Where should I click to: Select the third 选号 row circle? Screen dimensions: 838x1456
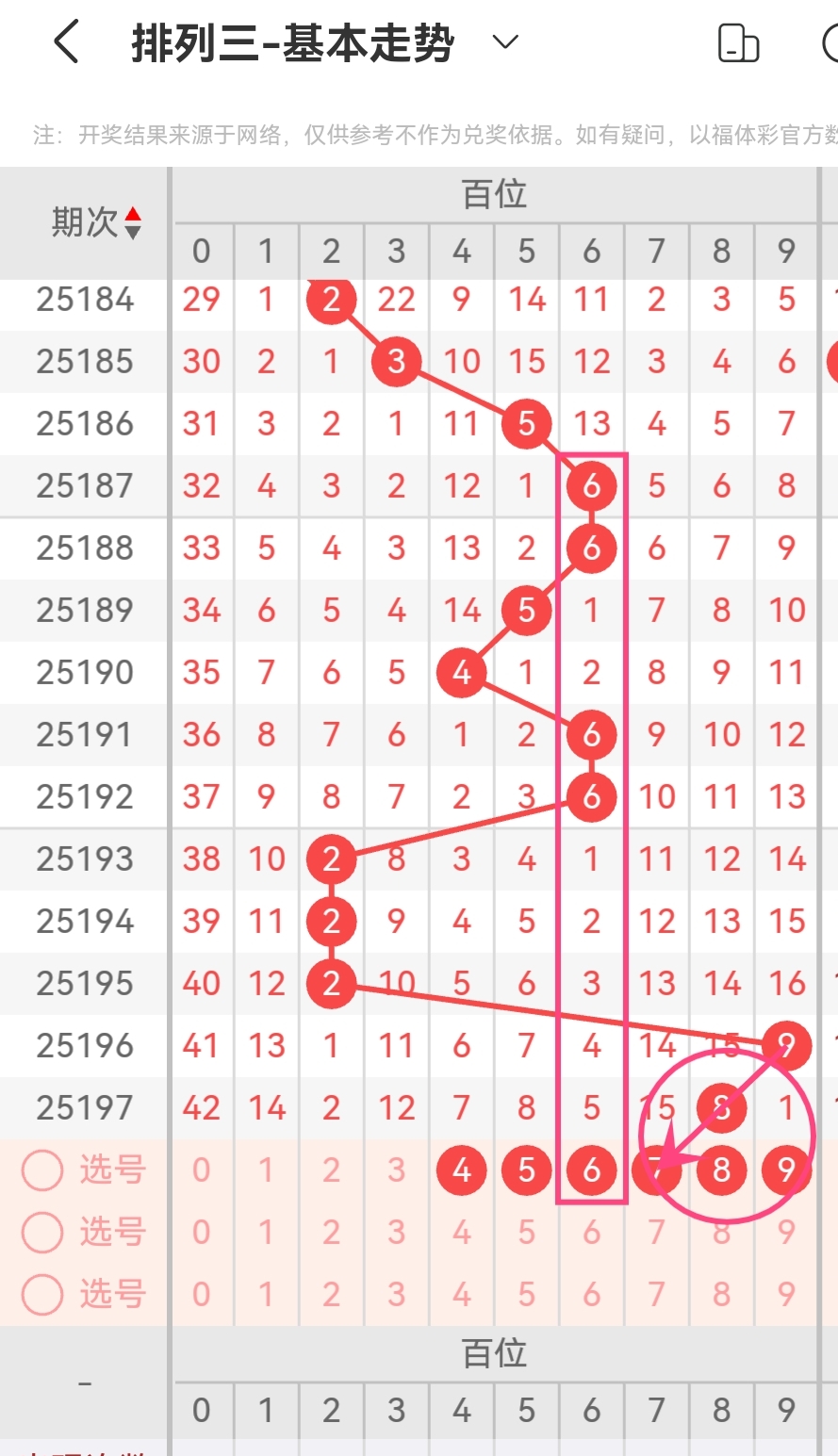click(42, 1295)
